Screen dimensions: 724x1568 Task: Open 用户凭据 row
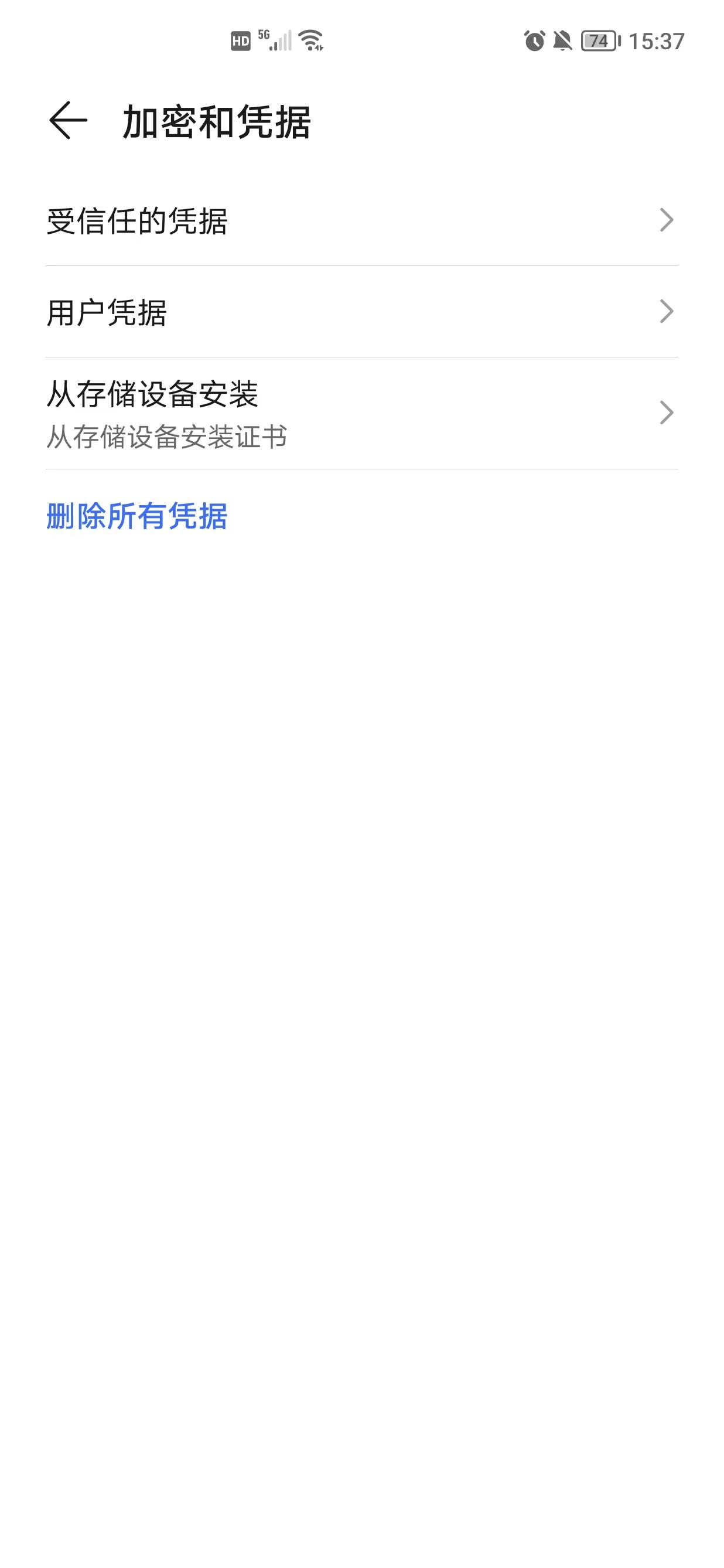point(361,312)
